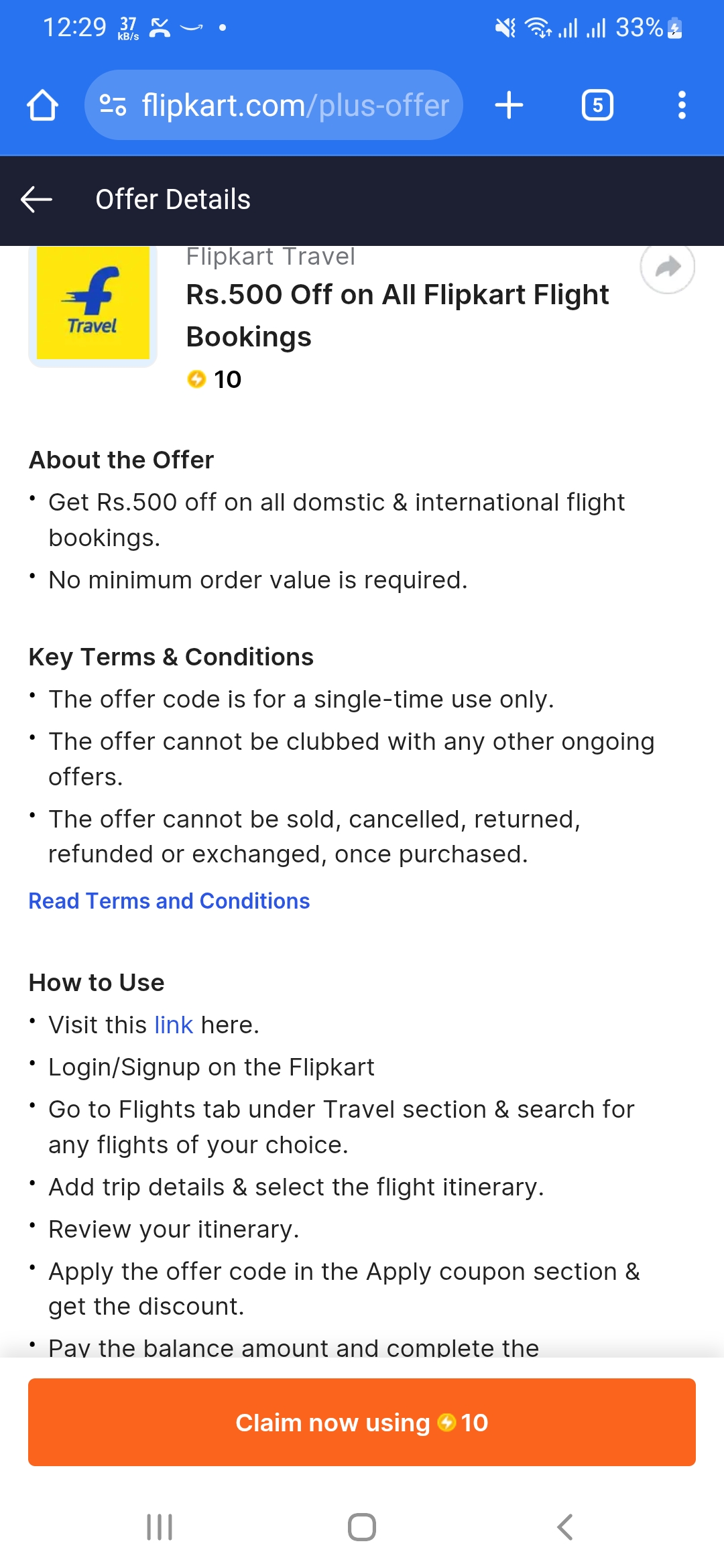Open browser home page
Image resolution: width=724 pixels, height=1568 pixels.
pos(42,105)
